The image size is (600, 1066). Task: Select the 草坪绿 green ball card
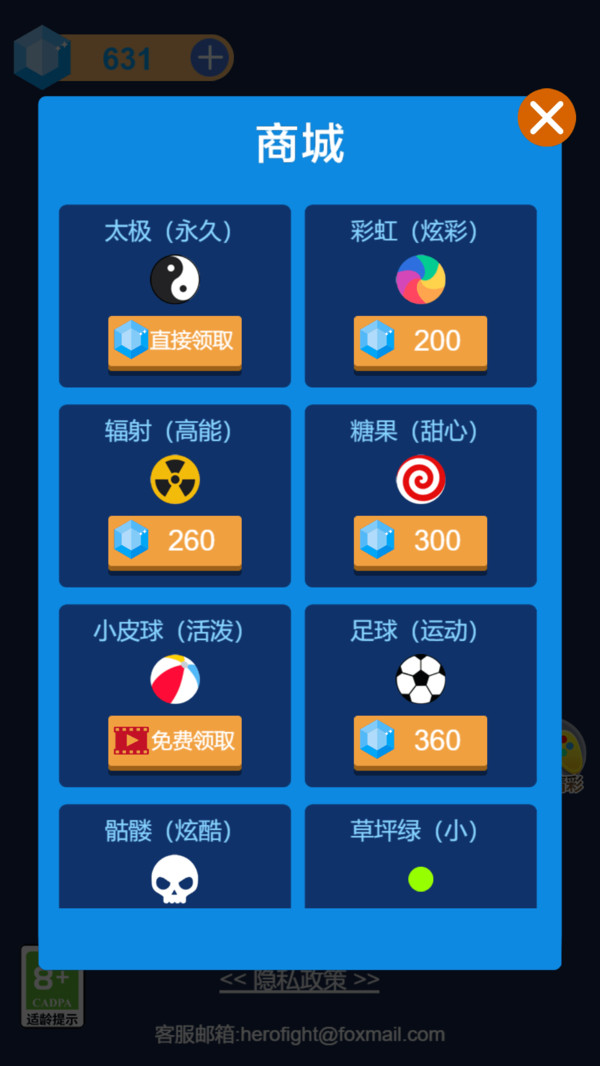[420, 860]
